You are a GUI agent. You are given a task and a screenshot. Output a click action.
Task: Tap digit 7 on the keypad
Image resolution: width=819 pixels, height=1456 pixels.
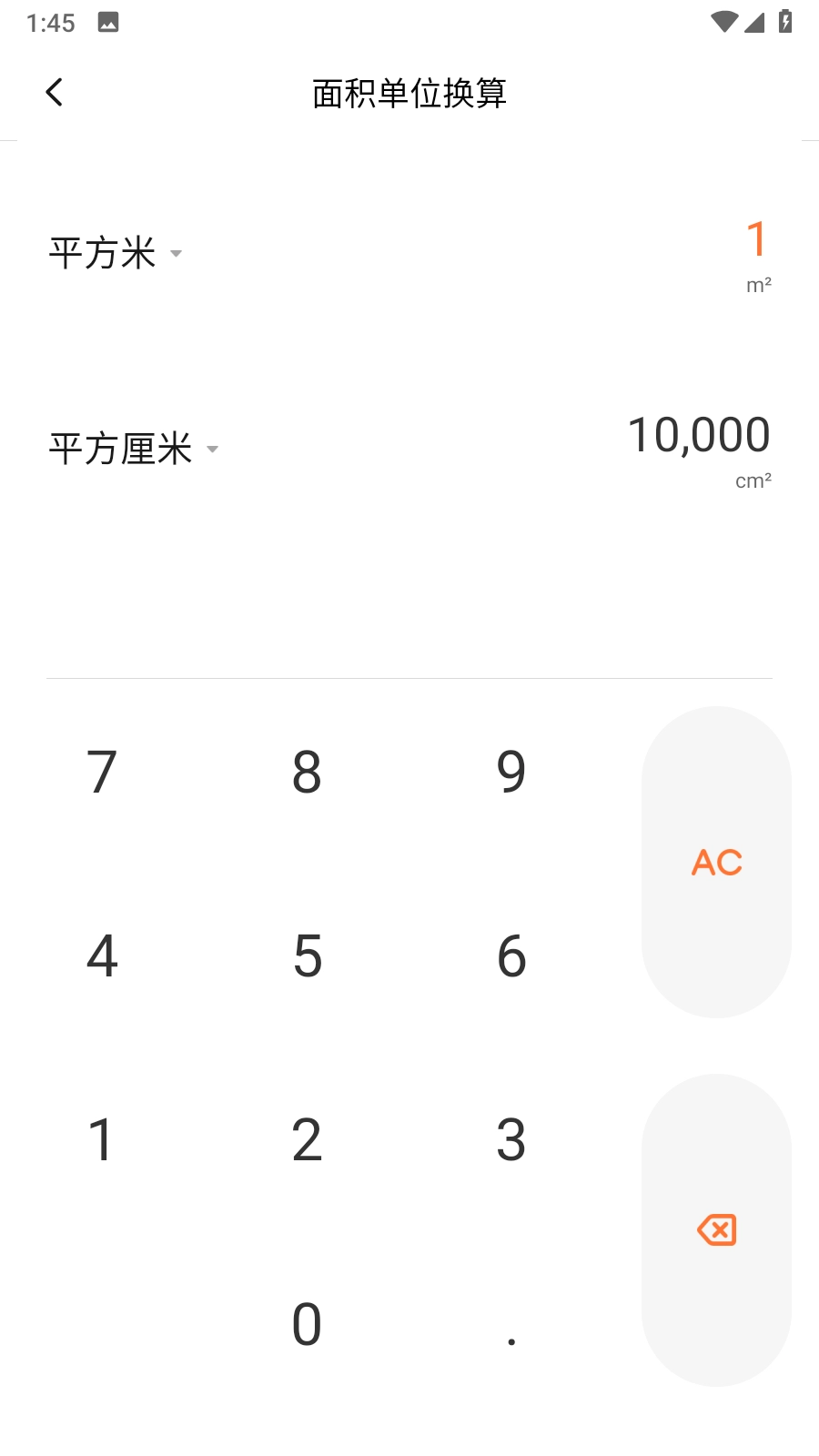[x=102, y=772]
